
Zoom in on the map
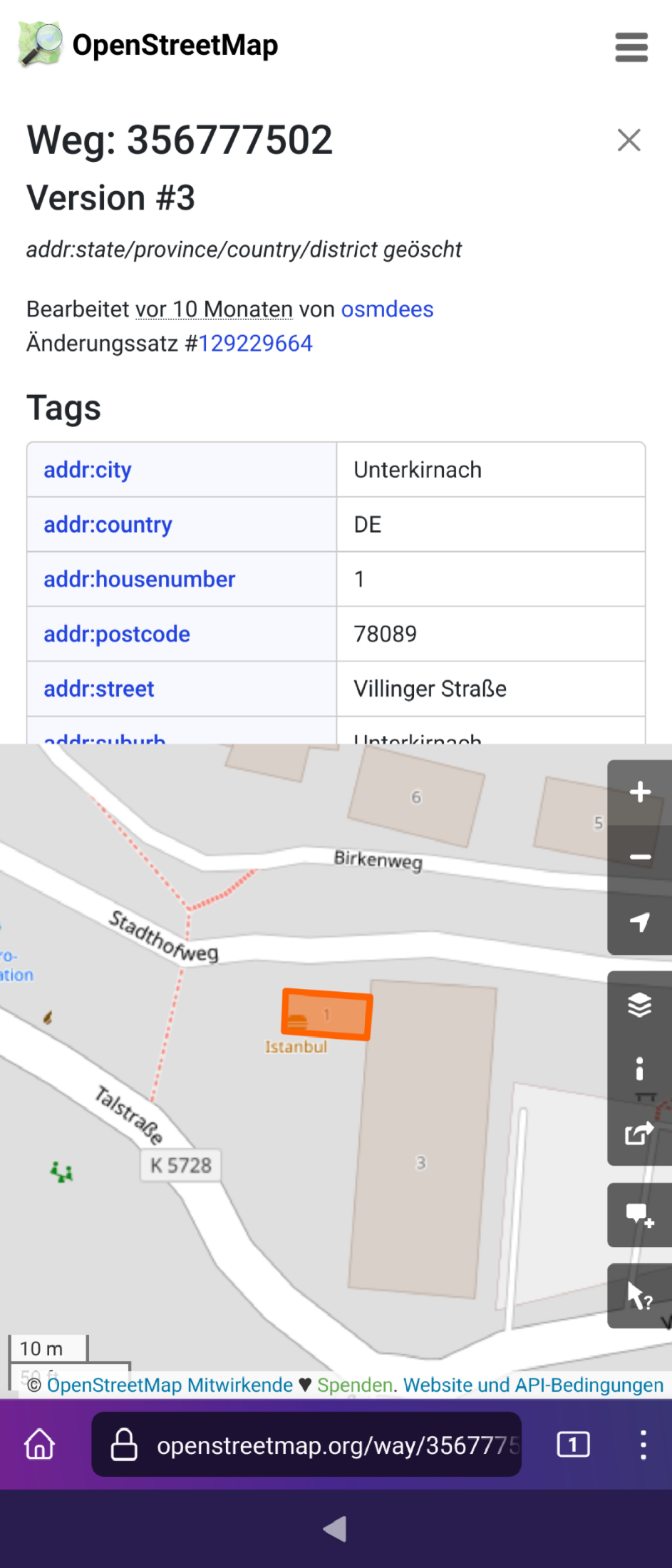[639, 792]
